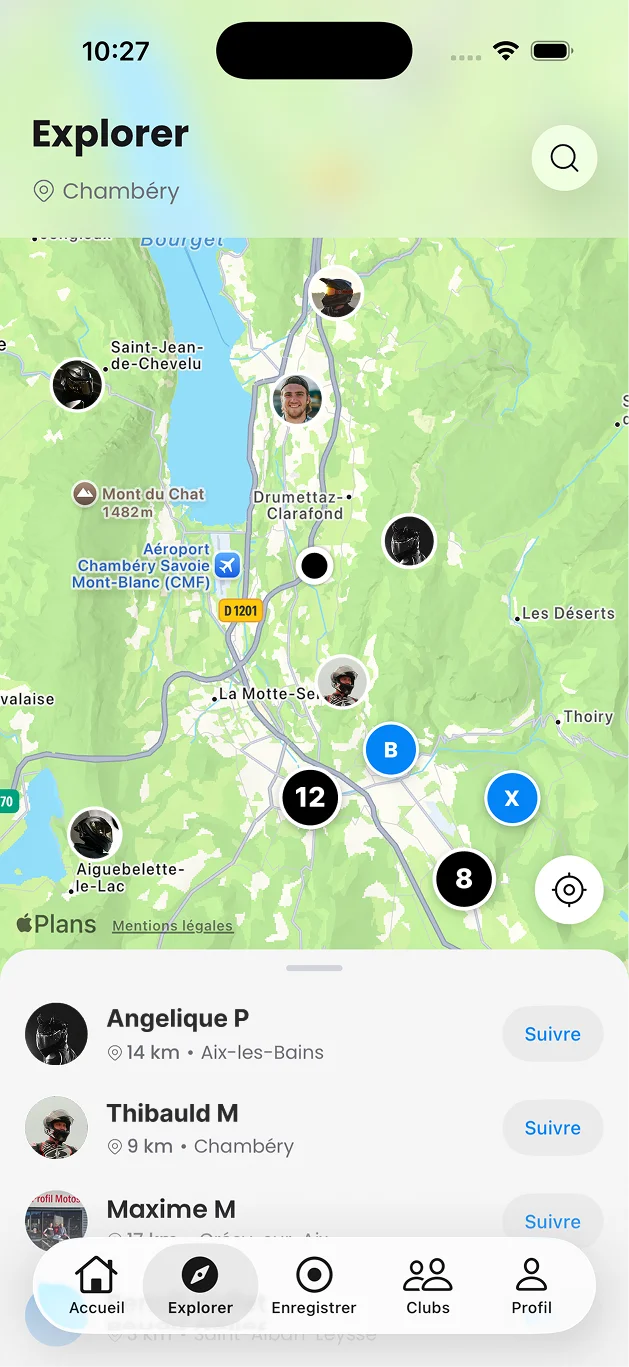Tap the rider marker near Saint-Jean-de-Chevelu
The height and width of the screenshot is (1367, 629).
coord(77,384)
